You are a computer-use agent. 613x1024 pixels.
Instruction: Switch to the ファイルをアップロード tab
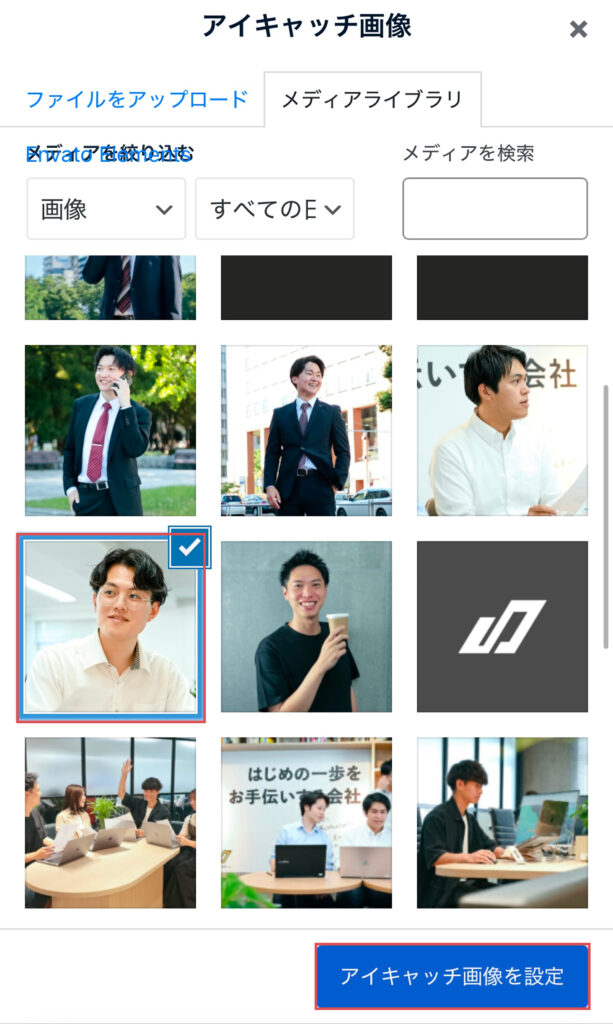136,99
